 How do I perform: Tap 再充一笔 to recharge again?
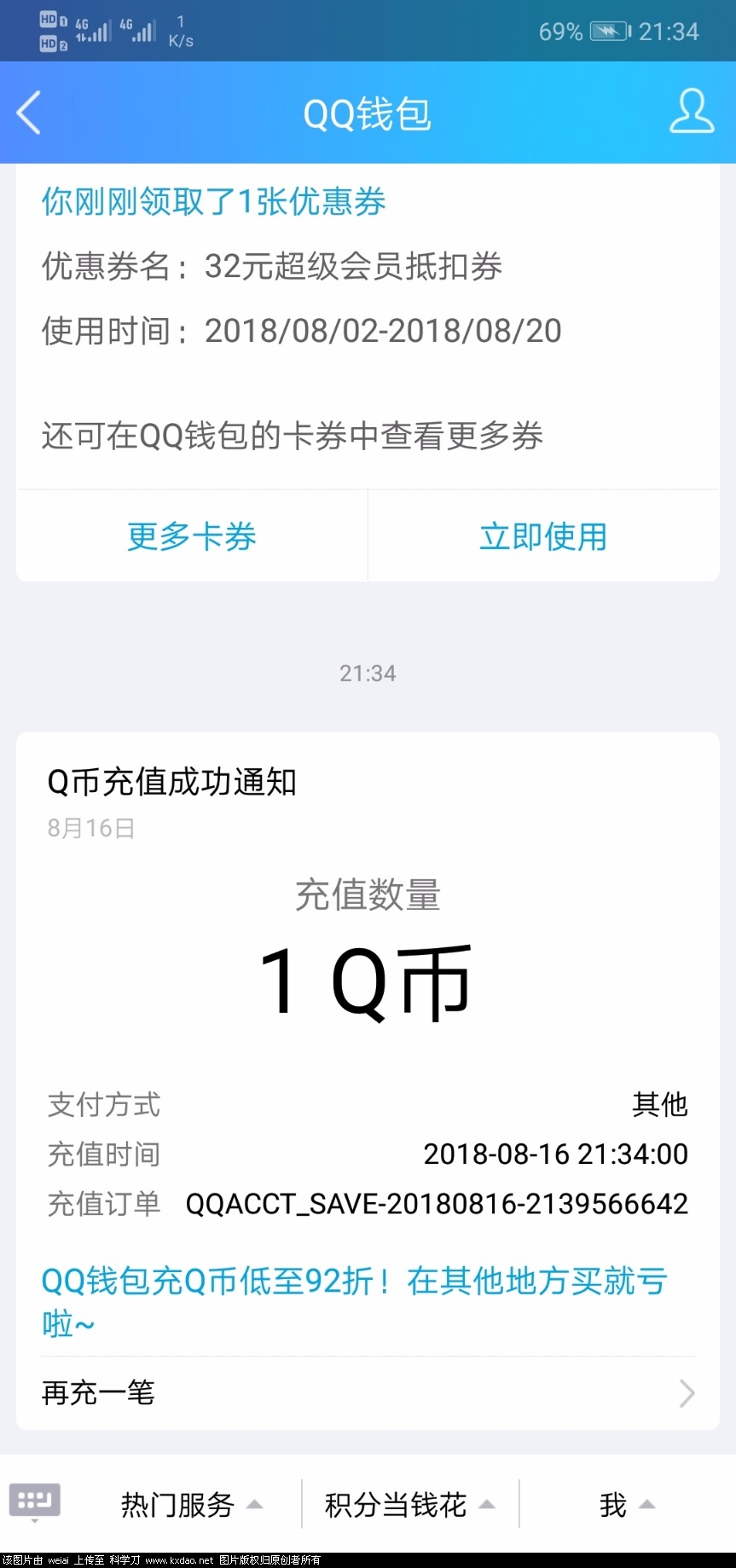pos(97,1392)
